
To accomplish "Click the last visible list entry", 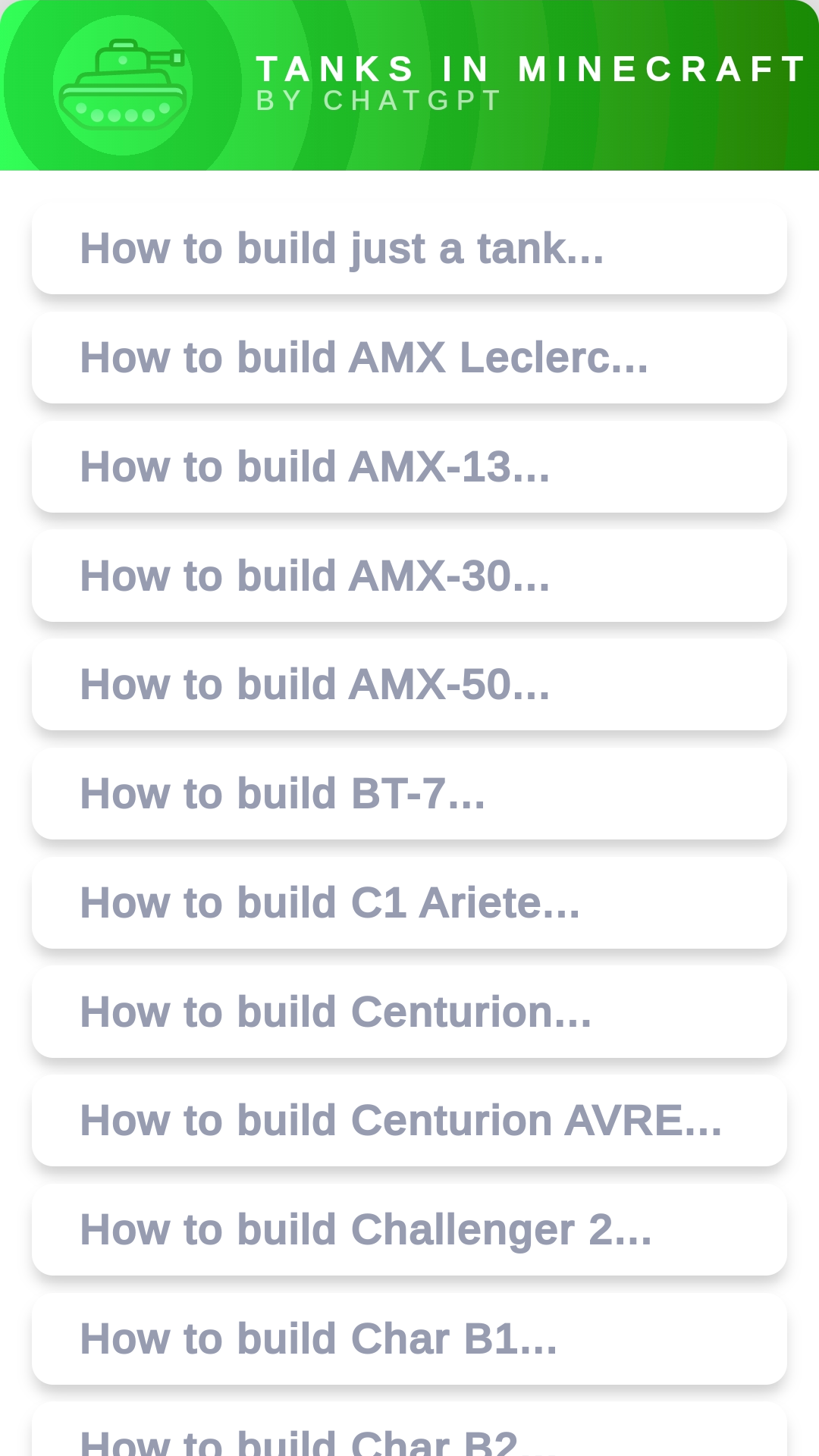I will point(409,1437).
